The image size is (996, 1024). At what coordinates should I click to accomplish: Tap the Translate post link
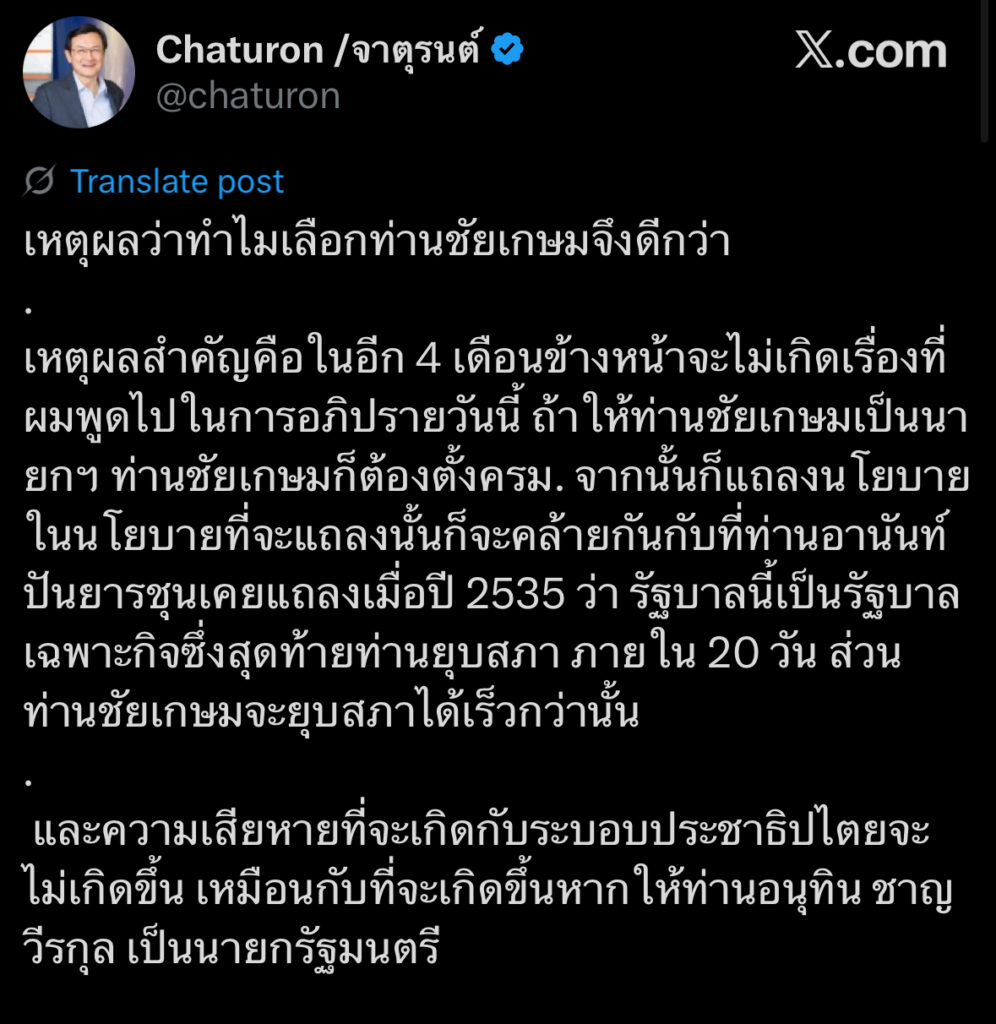[x=177, y=181]
